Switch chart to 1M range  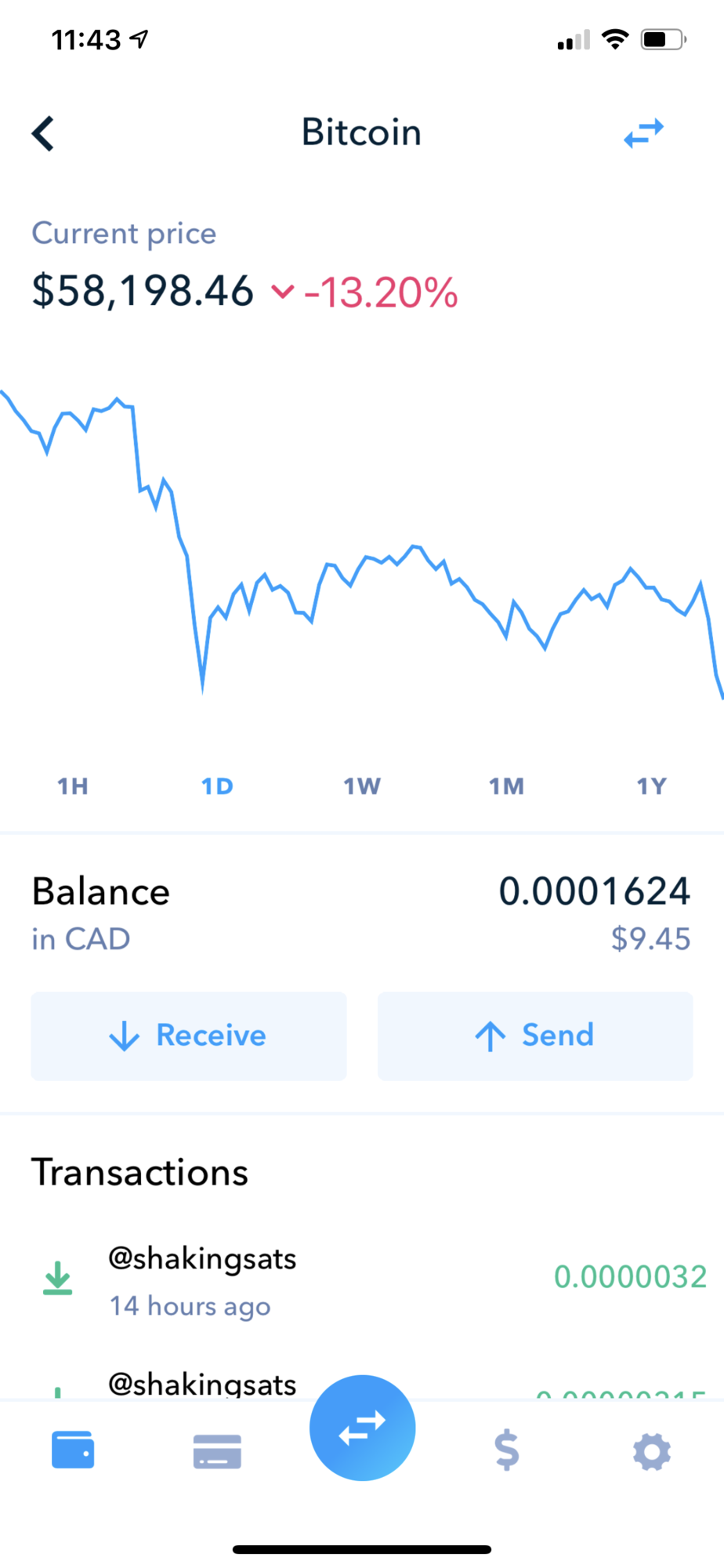click(506, 786)
